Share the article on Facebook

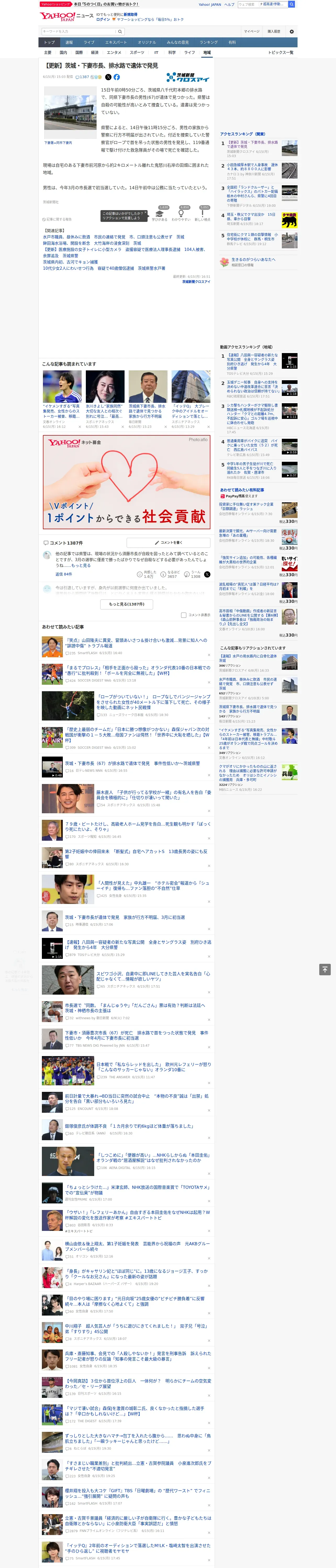(116, 77)
